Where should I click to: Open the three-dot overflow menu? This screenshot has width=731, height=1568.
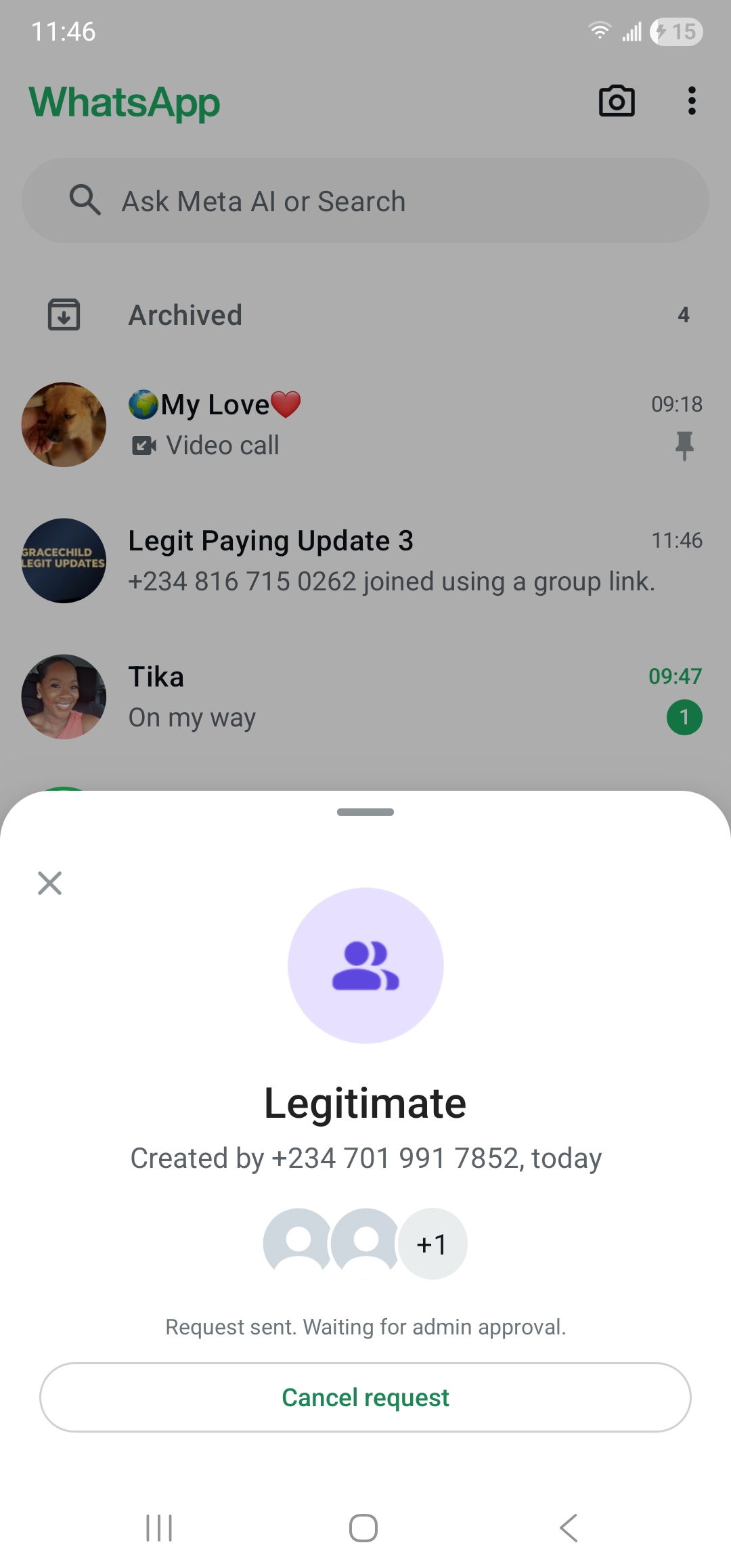pos(691,102)
